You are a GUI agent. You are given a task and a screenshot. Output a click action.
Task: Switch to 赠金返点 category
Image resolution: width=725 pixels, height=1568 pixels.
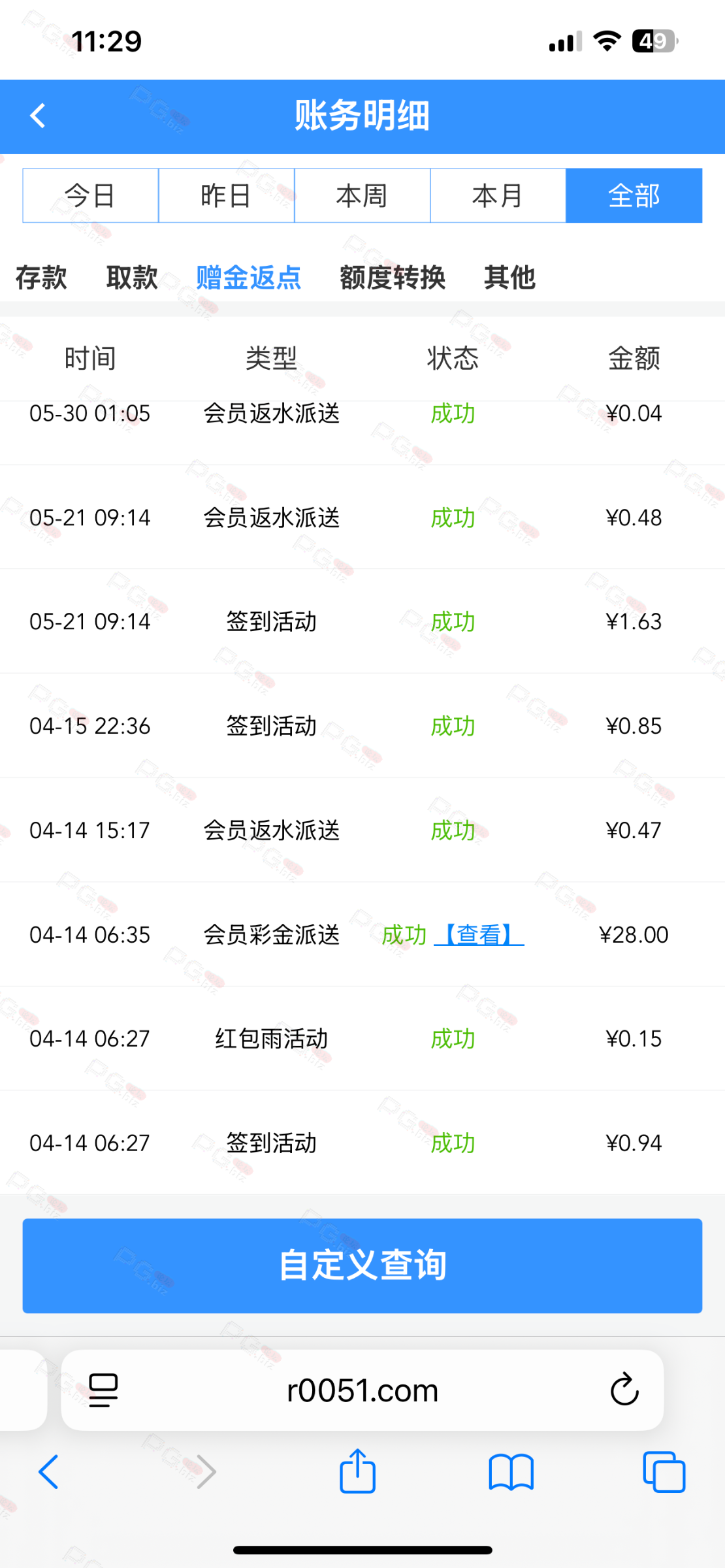[x=249, y=278]
